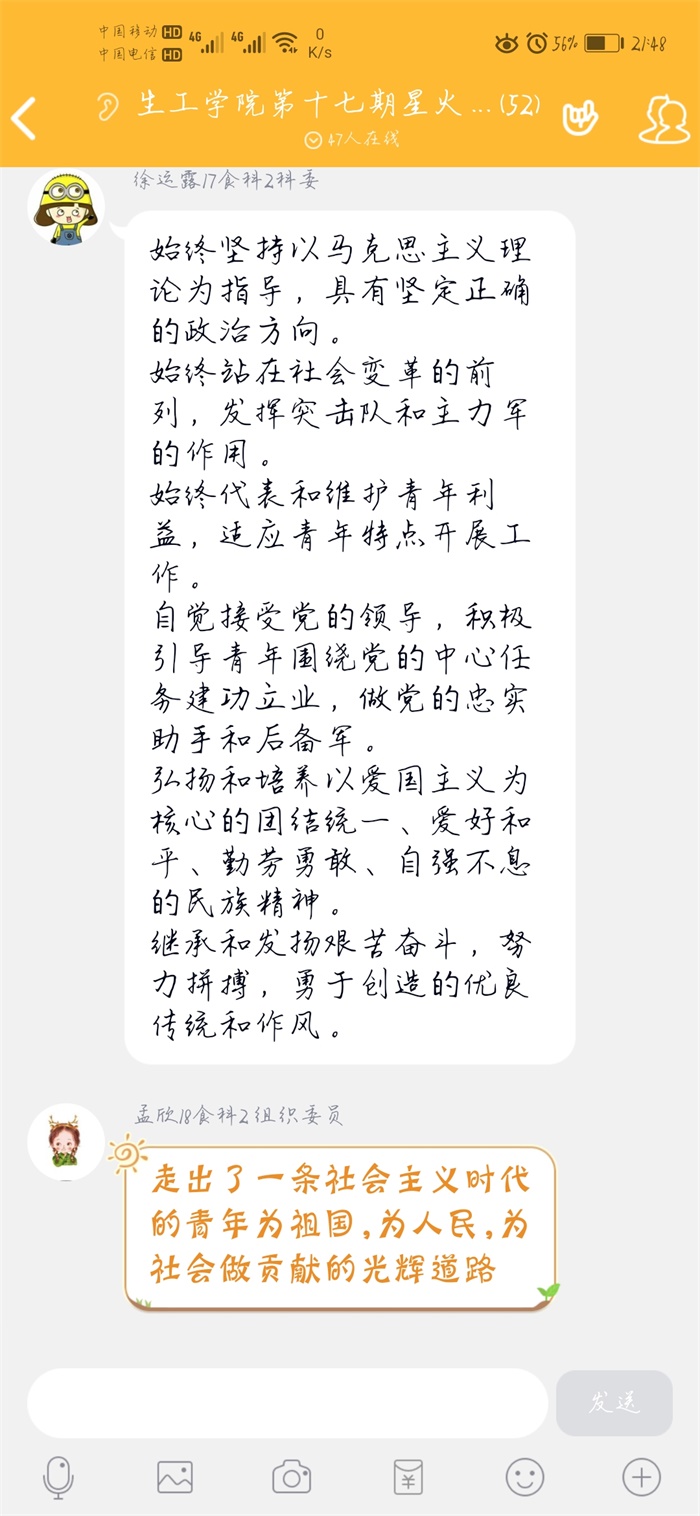Tap the rock hand gesture icon
Viewport: 700px width, 1516px height.
click(581, 118)
